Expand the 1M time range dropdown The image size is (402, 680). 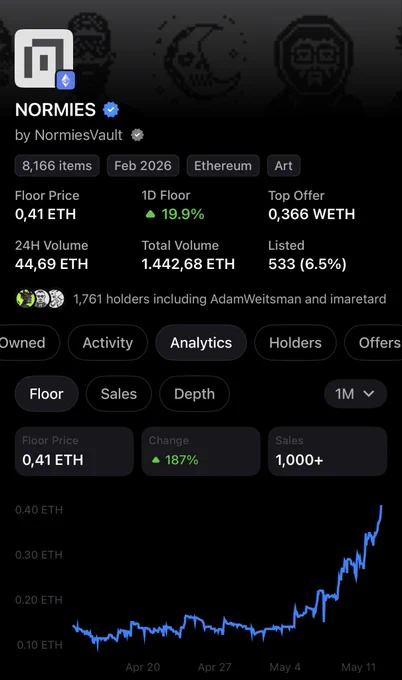click(x=355, y=394)
